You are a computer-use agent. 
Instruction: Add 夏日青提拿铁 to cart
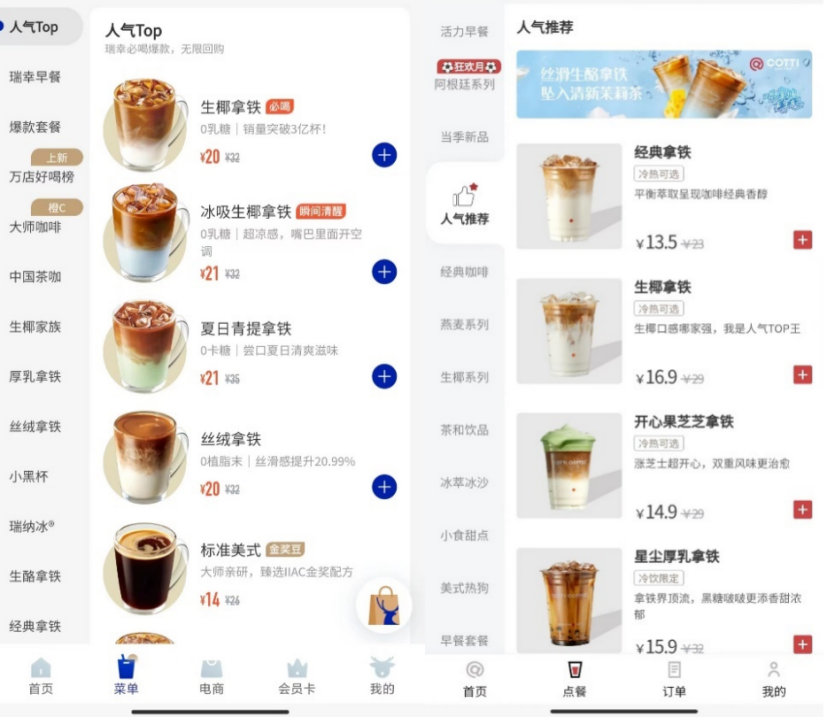click(384, 377)
